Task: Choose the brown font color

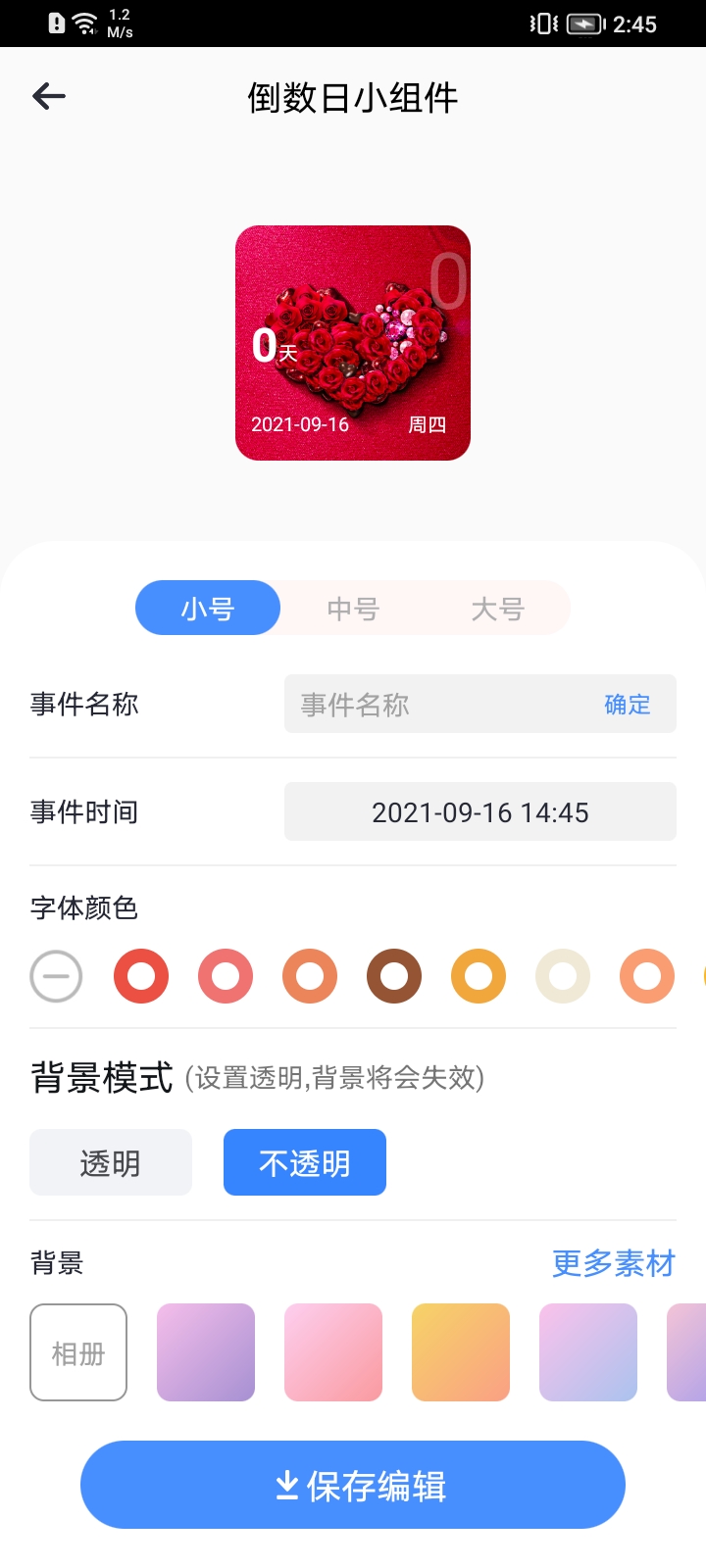Action: pos(394,976)
